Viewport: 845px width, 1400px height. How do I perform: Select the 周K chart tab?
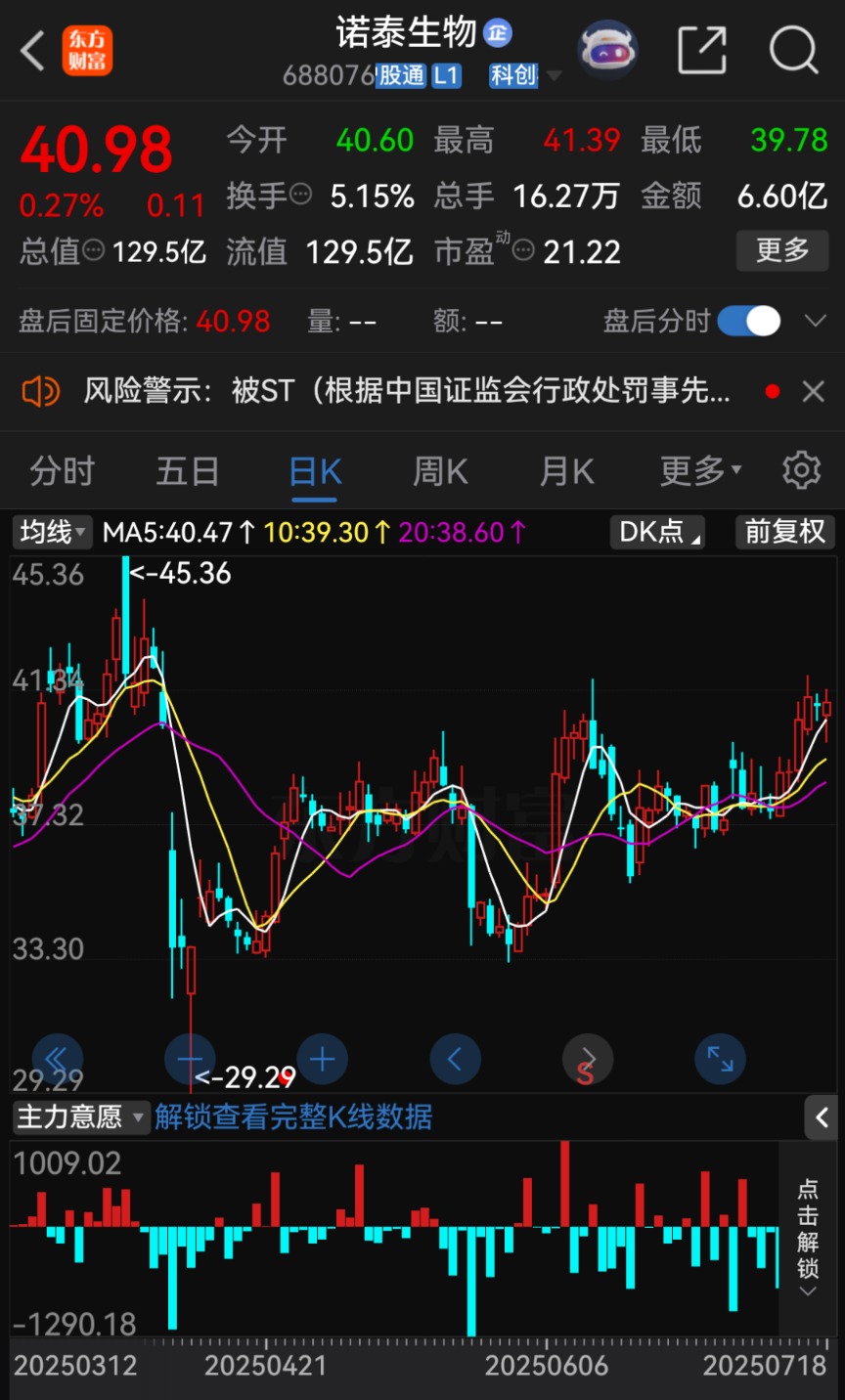[440, 471]
